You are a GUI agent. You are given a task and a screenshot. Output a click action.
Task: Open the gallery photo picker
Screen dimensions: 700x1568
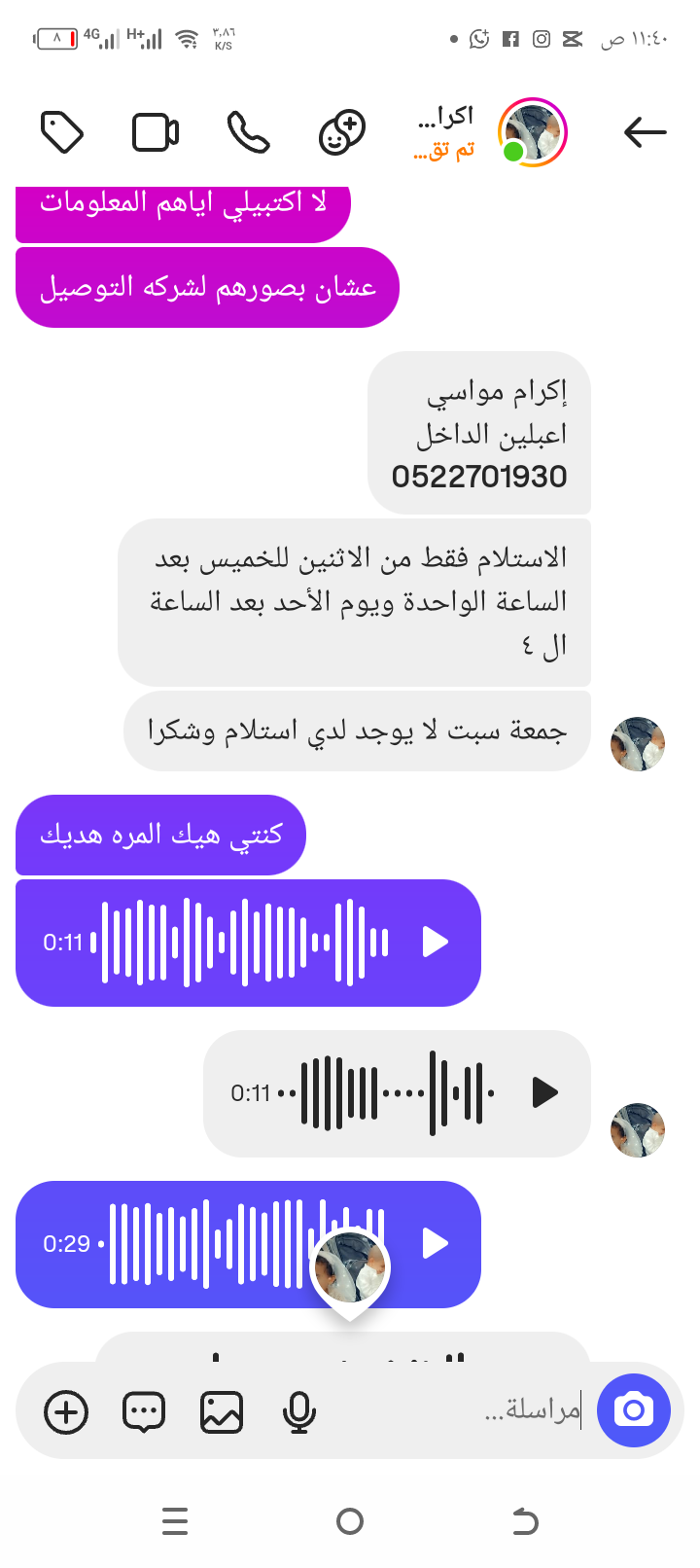222,1411
